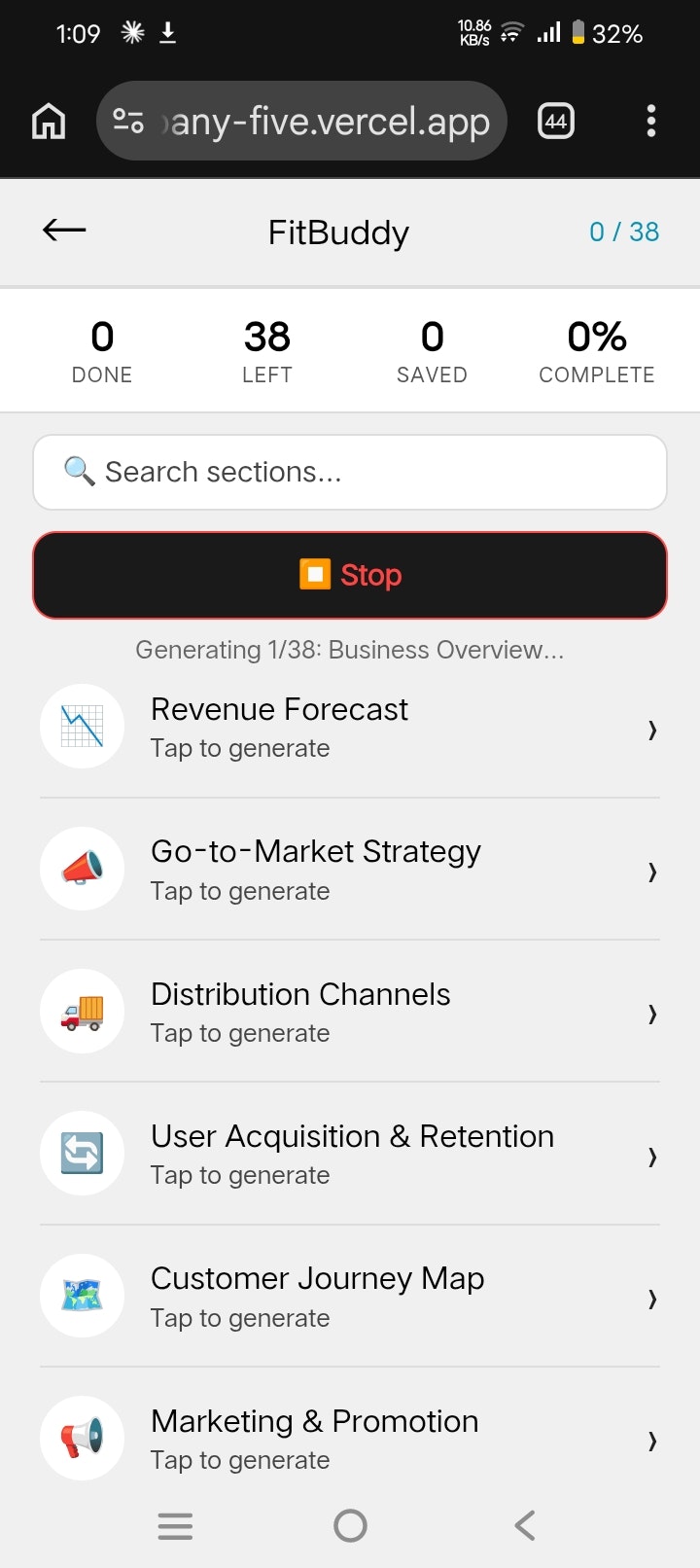The image size is (700, 1568).
Task: Tap the SAVED counter
Action: coord(432,350)
